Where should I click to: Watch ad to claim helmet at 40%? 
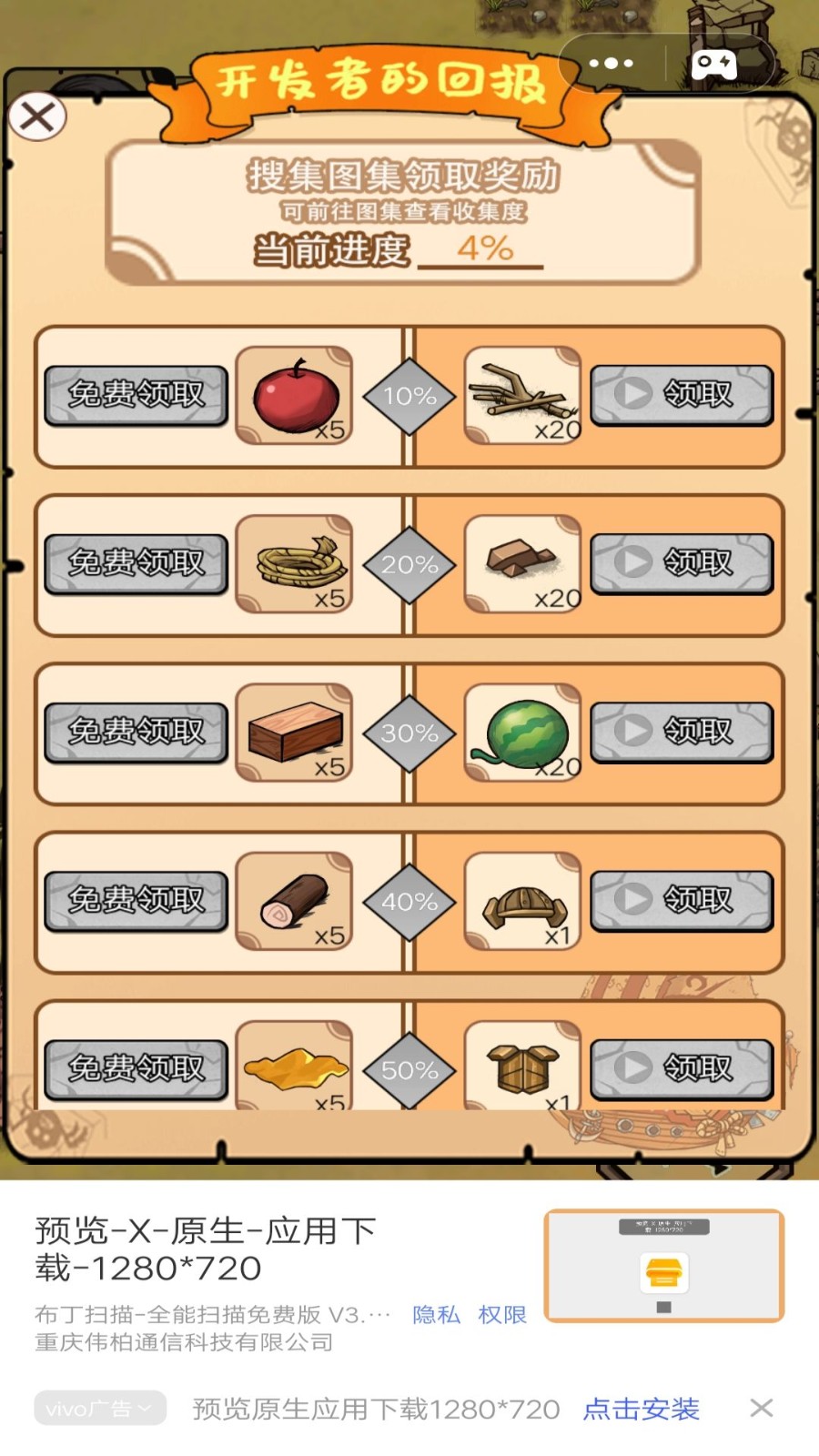(x=682, y=900)
